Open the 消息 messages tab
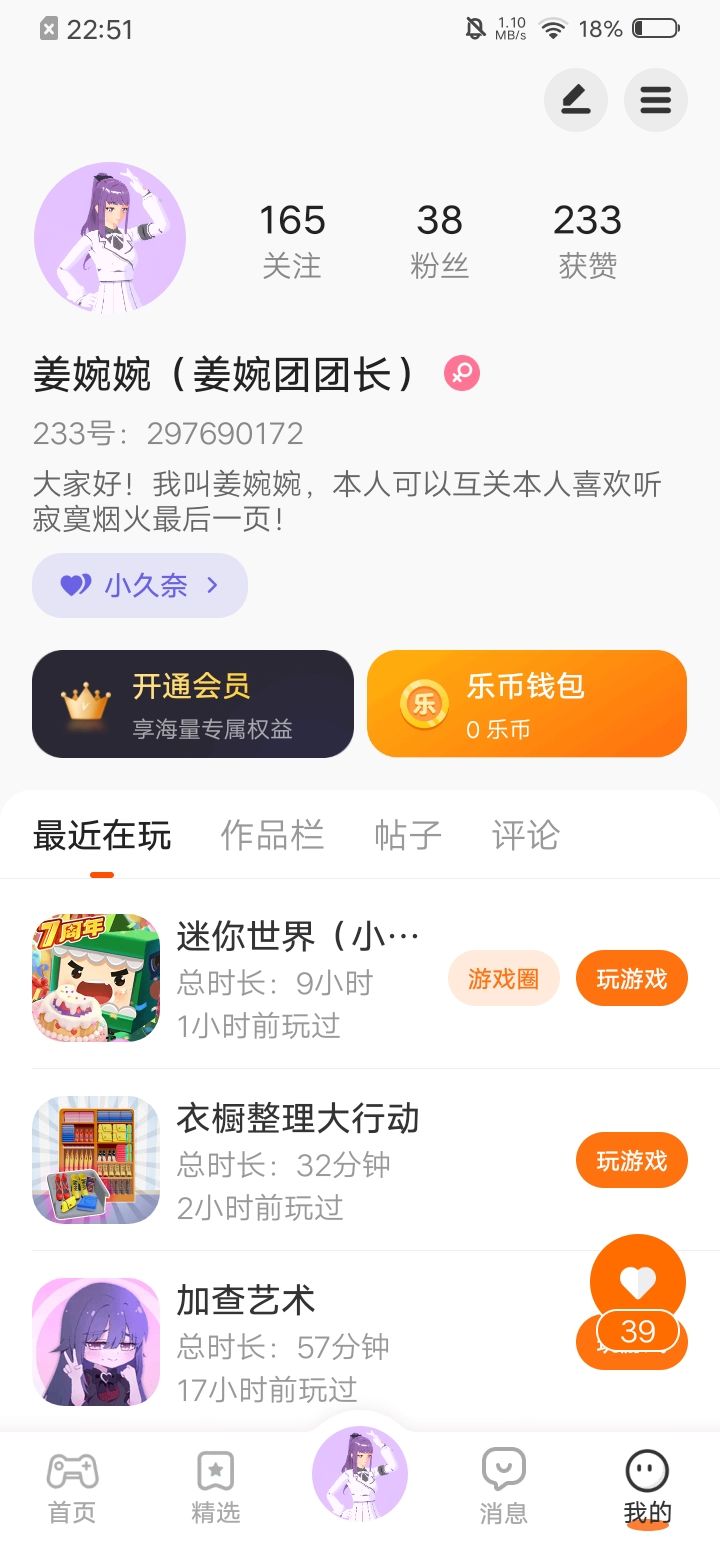The width and height of the screenshot is (720, 1544). (x=503, y=1487)
